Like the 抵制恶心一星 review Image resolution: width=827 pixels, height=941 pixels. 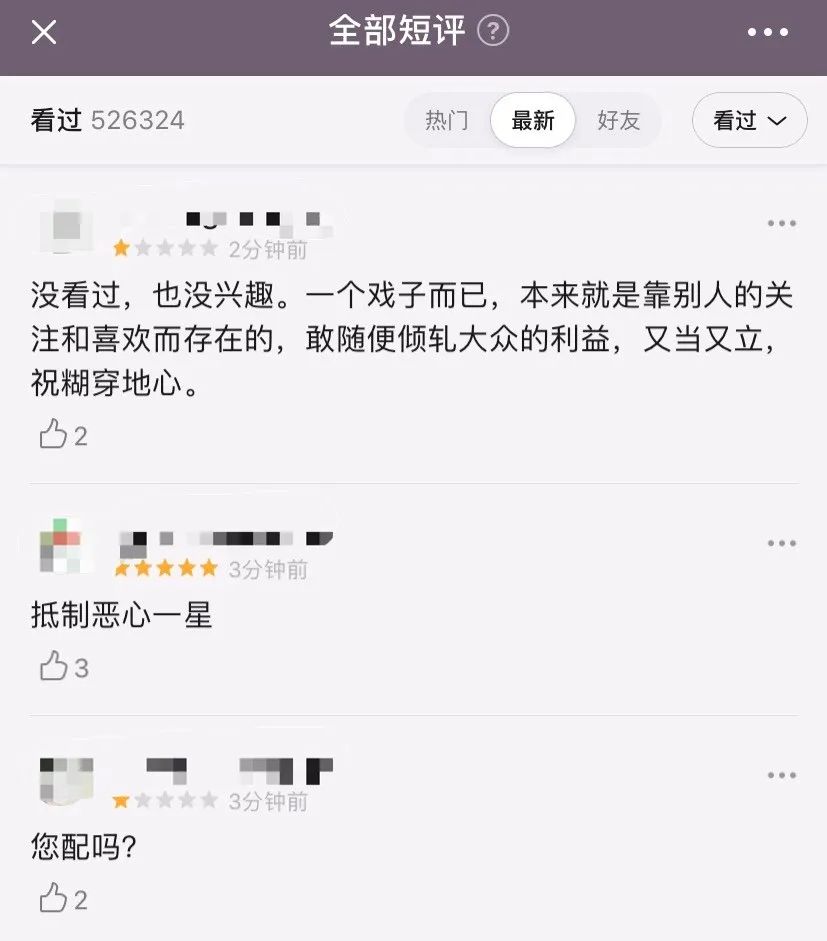(53, 667)
